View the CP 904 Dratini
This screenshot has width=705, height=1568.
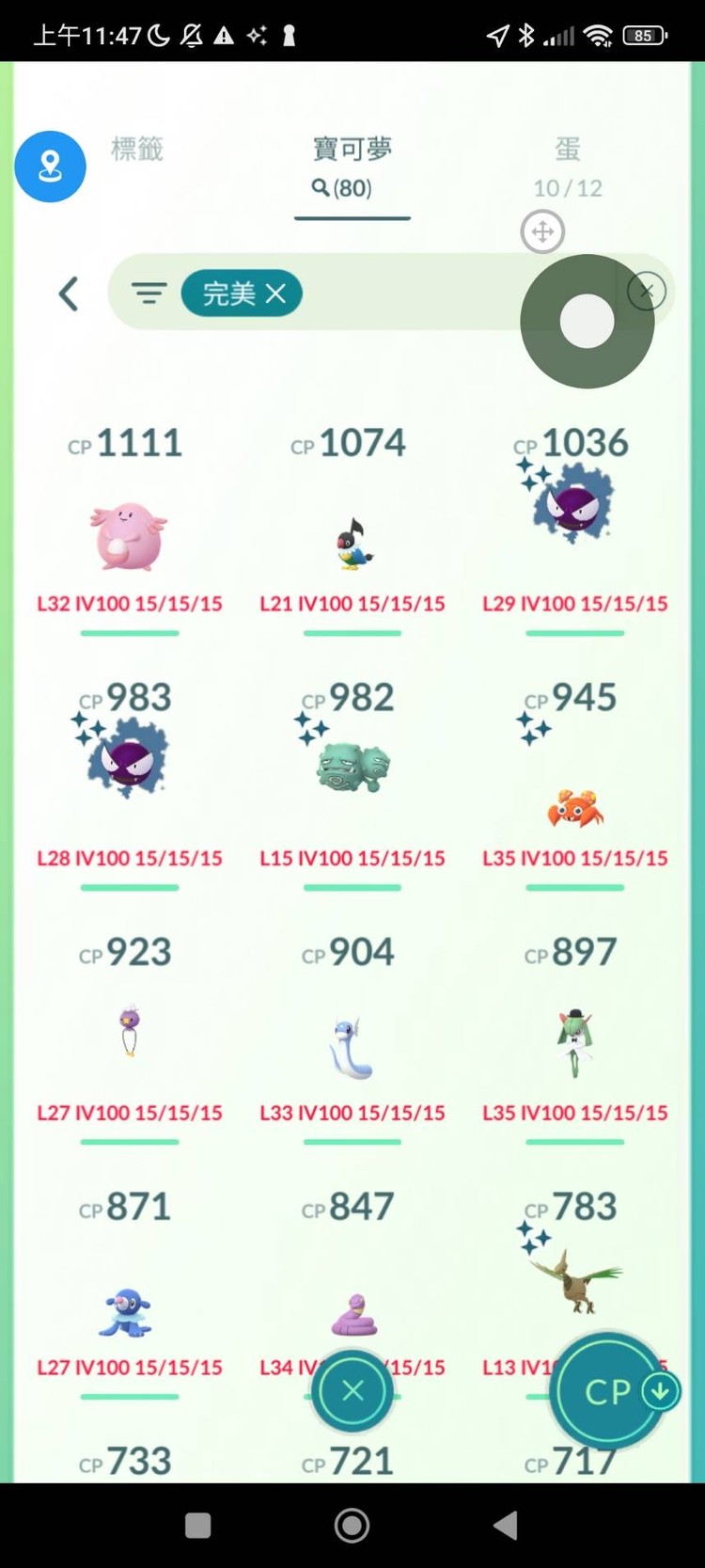[x=352, y=1046]
